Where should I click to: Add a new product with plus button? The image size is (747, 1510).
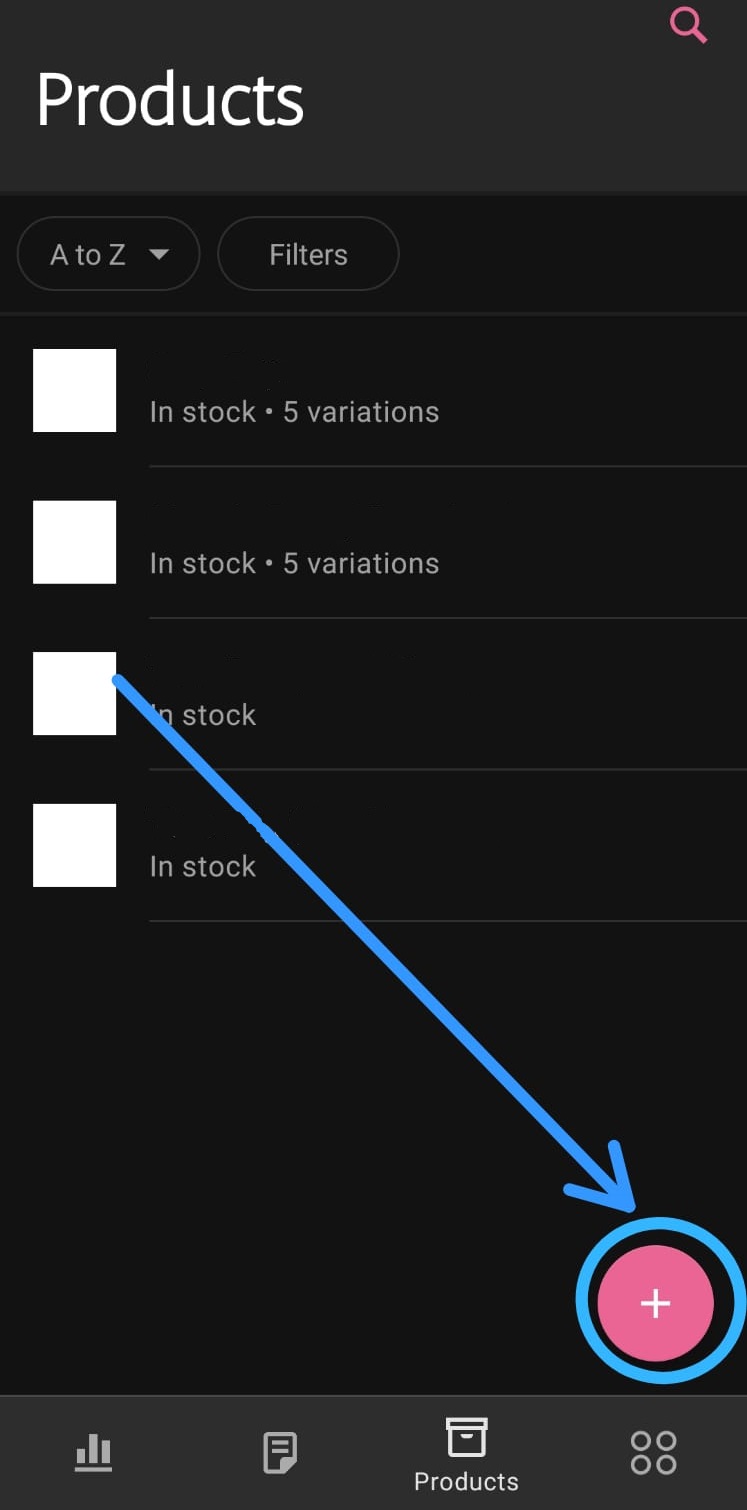coord(655,1303)
